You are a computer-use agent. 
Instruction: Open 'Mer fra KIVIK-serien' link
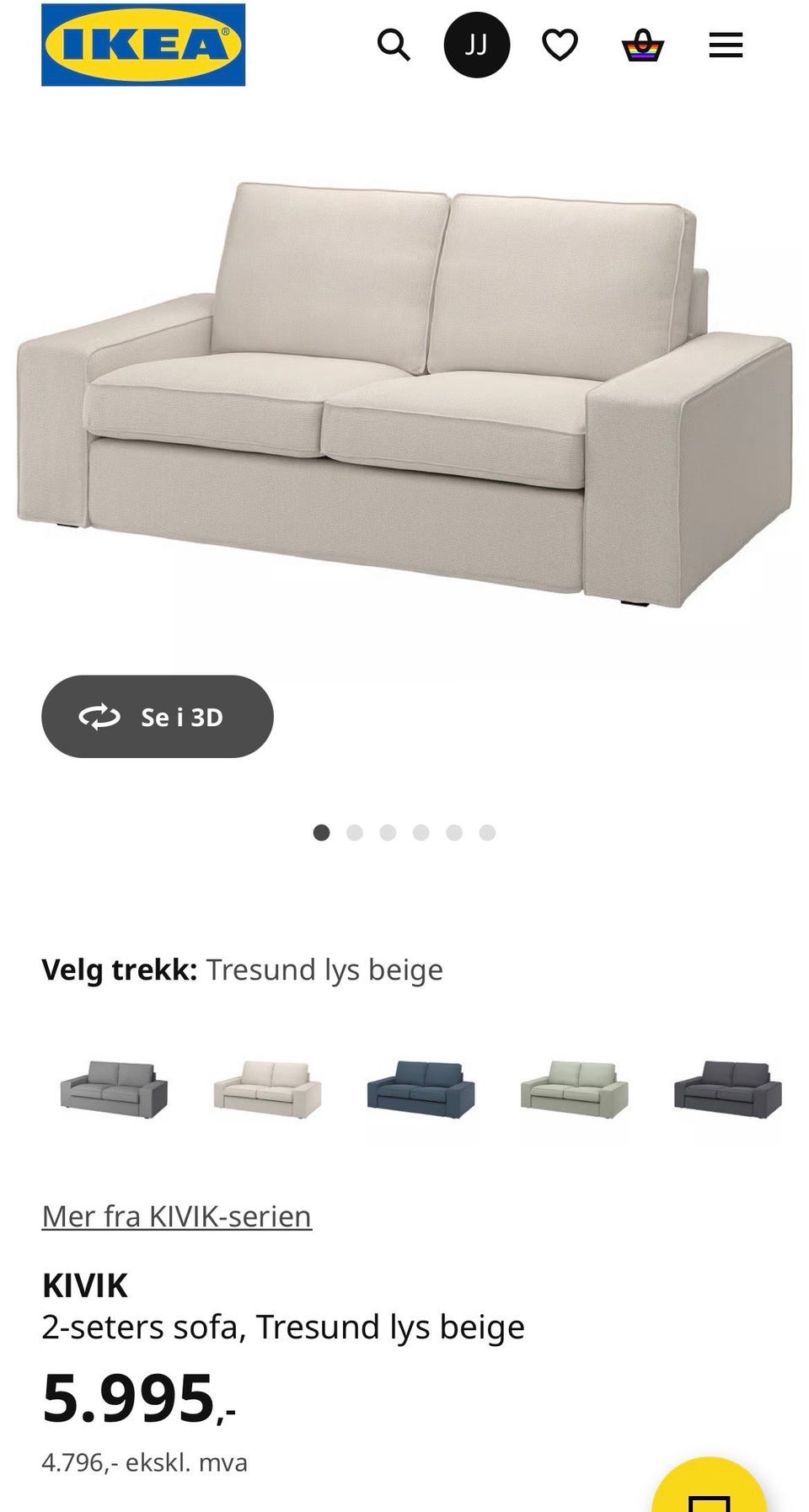pos(177,1215)
